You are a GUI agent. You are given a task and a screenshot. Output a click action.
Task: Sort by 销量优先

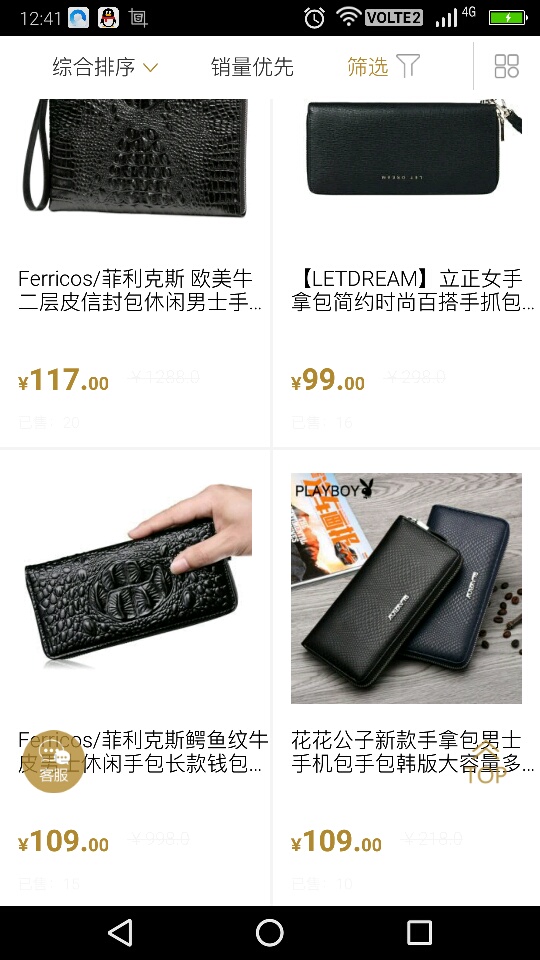[252, 67]
